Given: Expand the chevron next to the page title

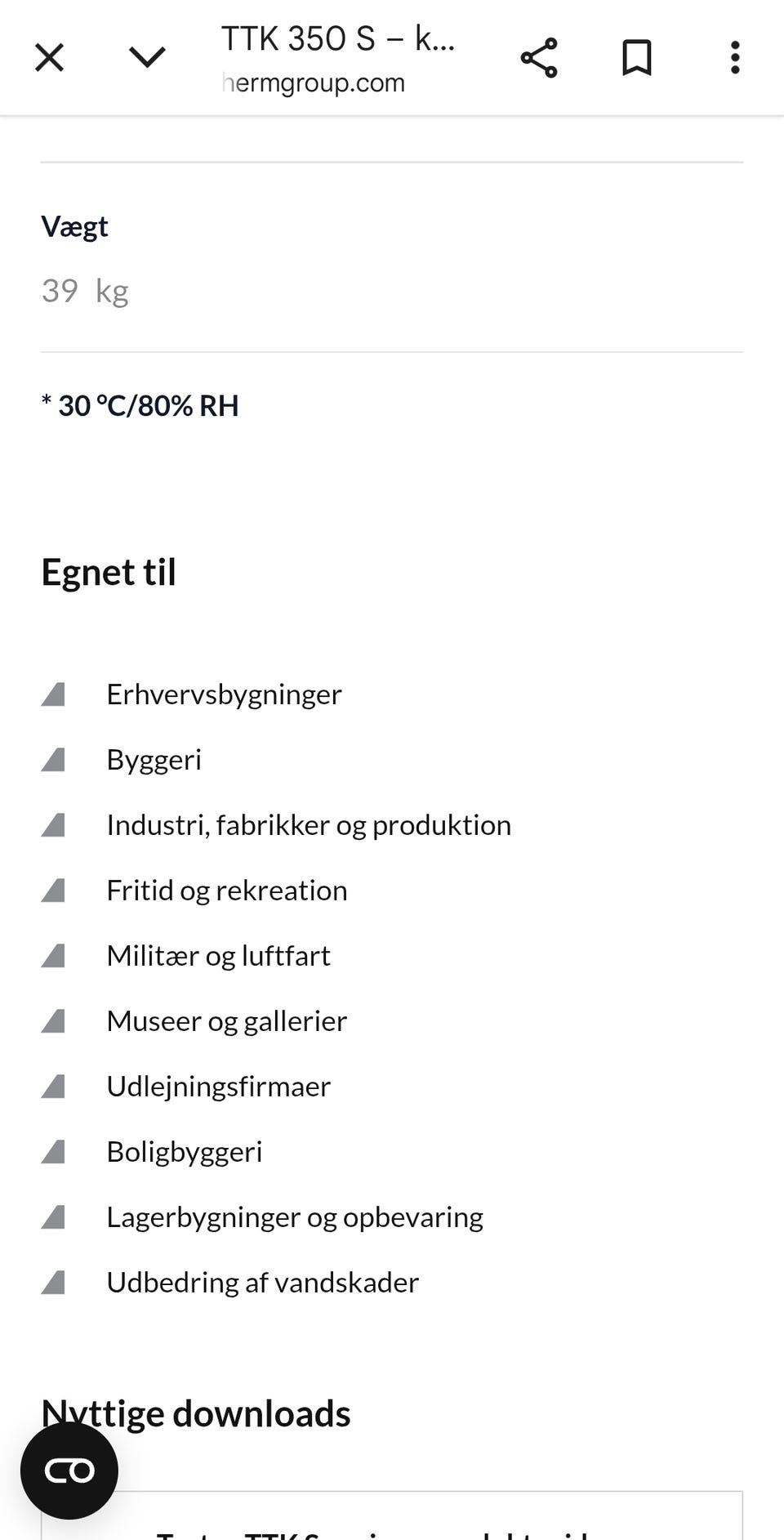Looking at the screenshot, I should click(147, 56).
